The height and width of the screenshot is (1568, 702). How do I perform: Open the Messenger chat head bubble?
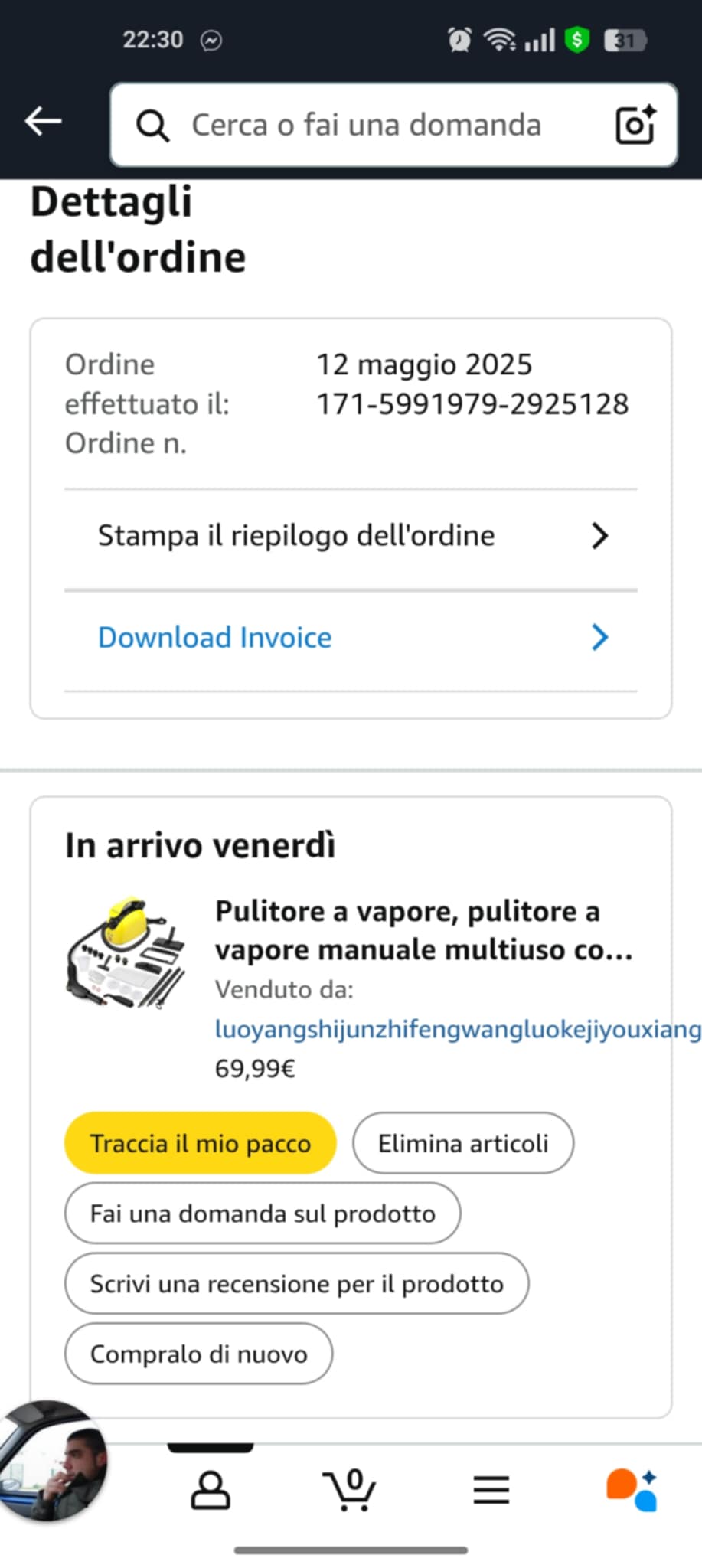52,1461
